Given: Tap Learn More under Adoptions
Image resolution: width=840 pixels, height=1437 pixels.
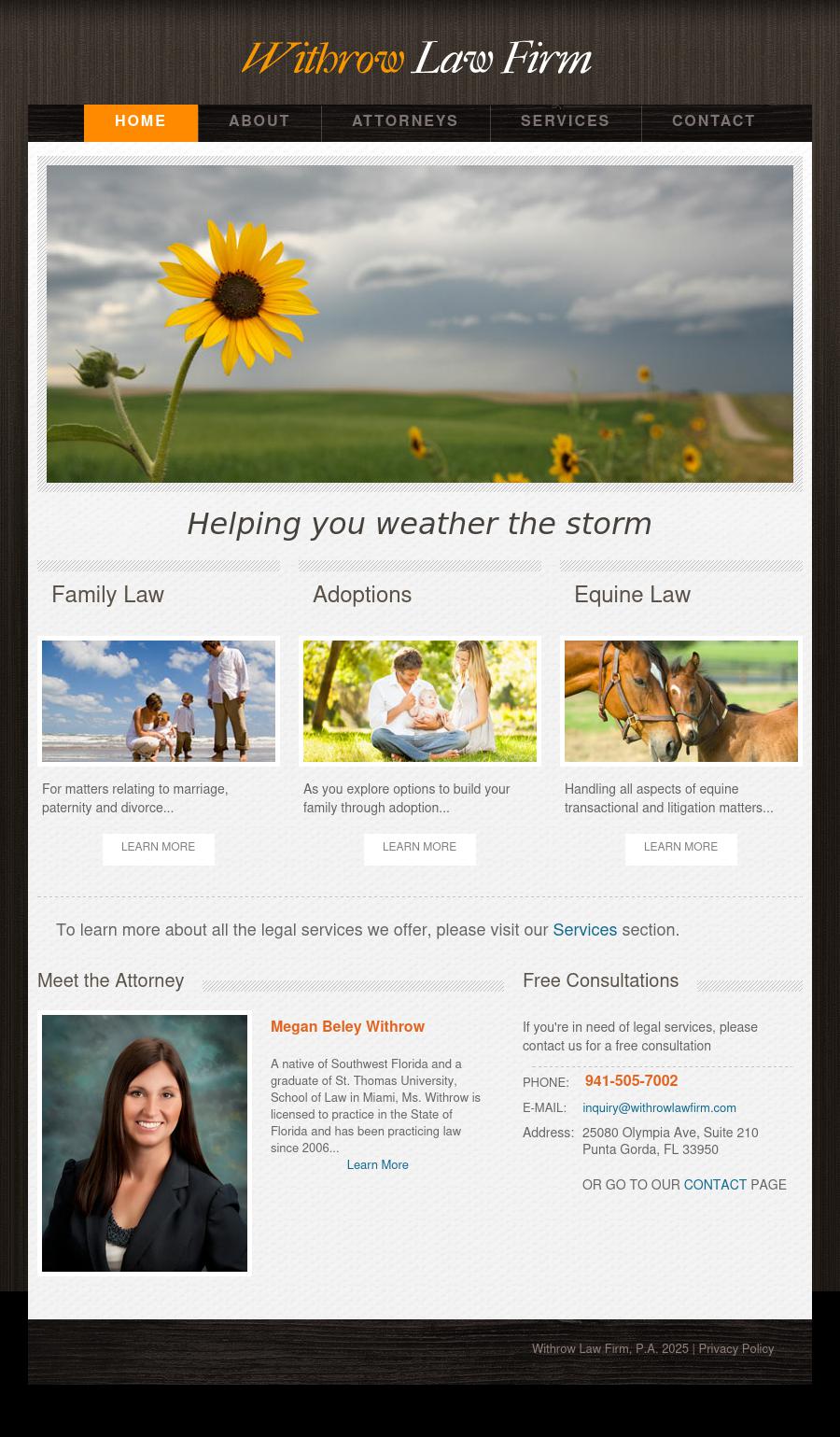Looking at the screenshot, I should click(x=420, y=848).
